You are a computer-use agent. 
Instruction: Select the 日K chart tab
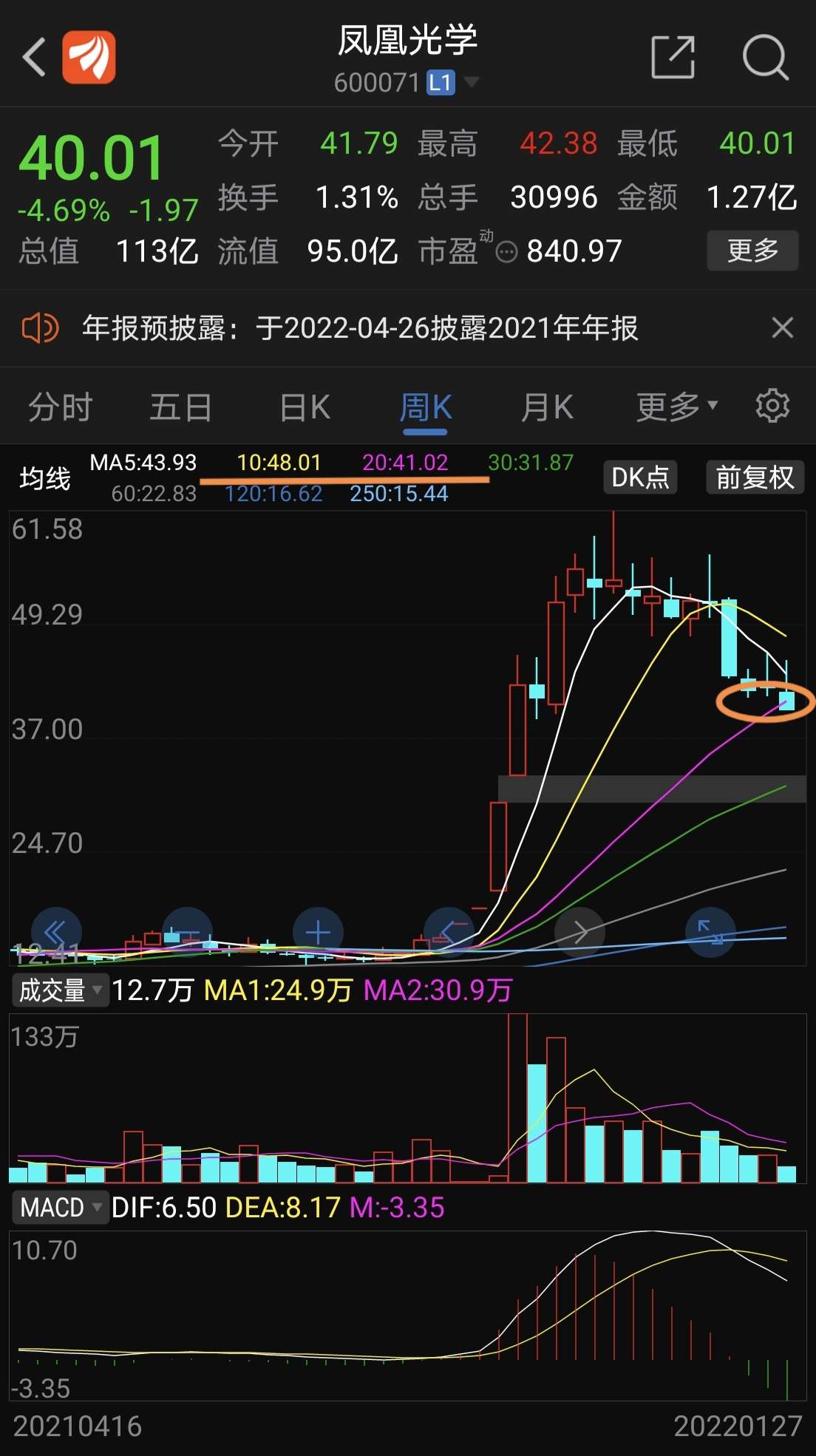coord(305,407)
